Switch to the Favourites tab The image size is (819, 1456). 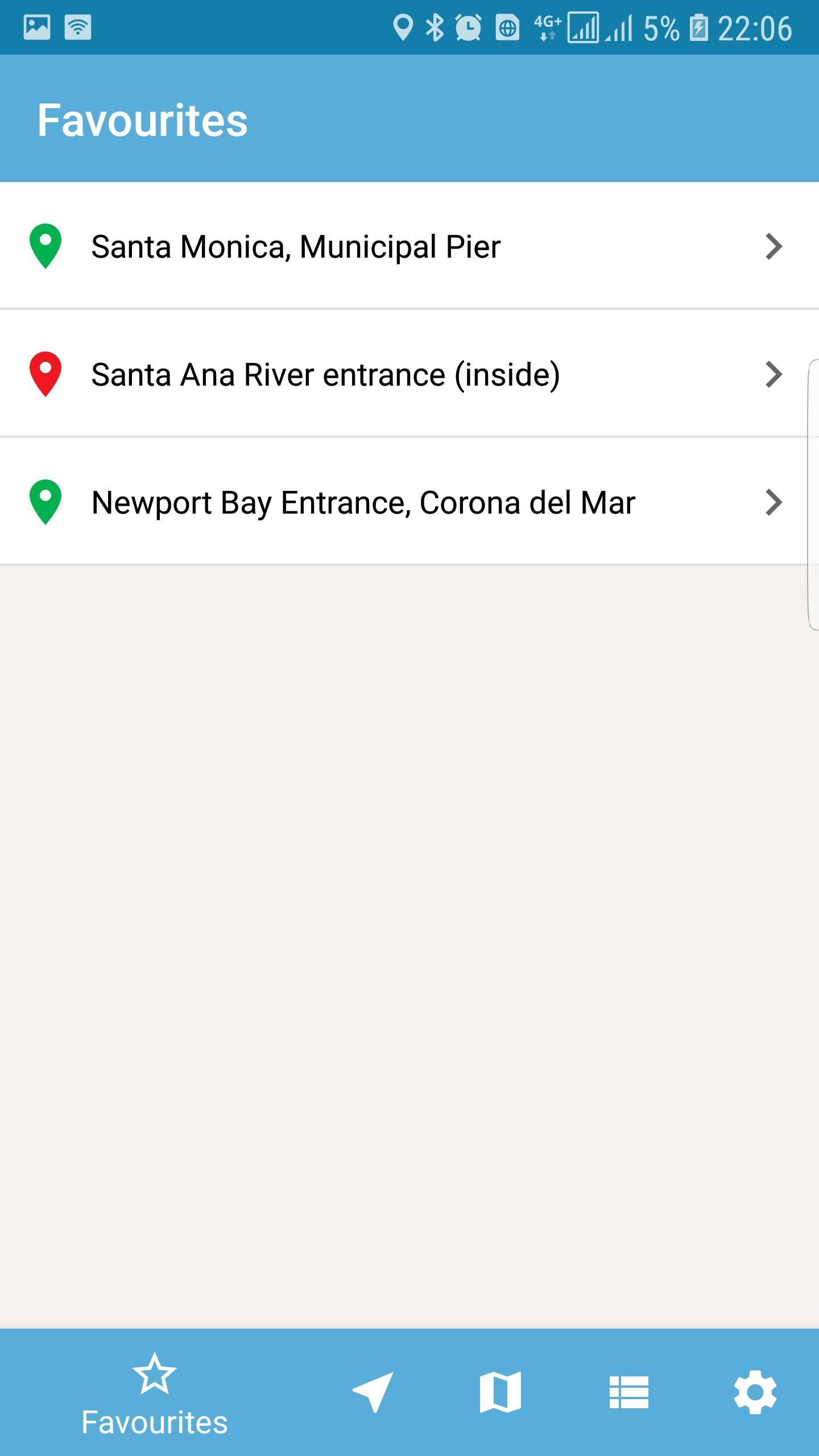154,1393
